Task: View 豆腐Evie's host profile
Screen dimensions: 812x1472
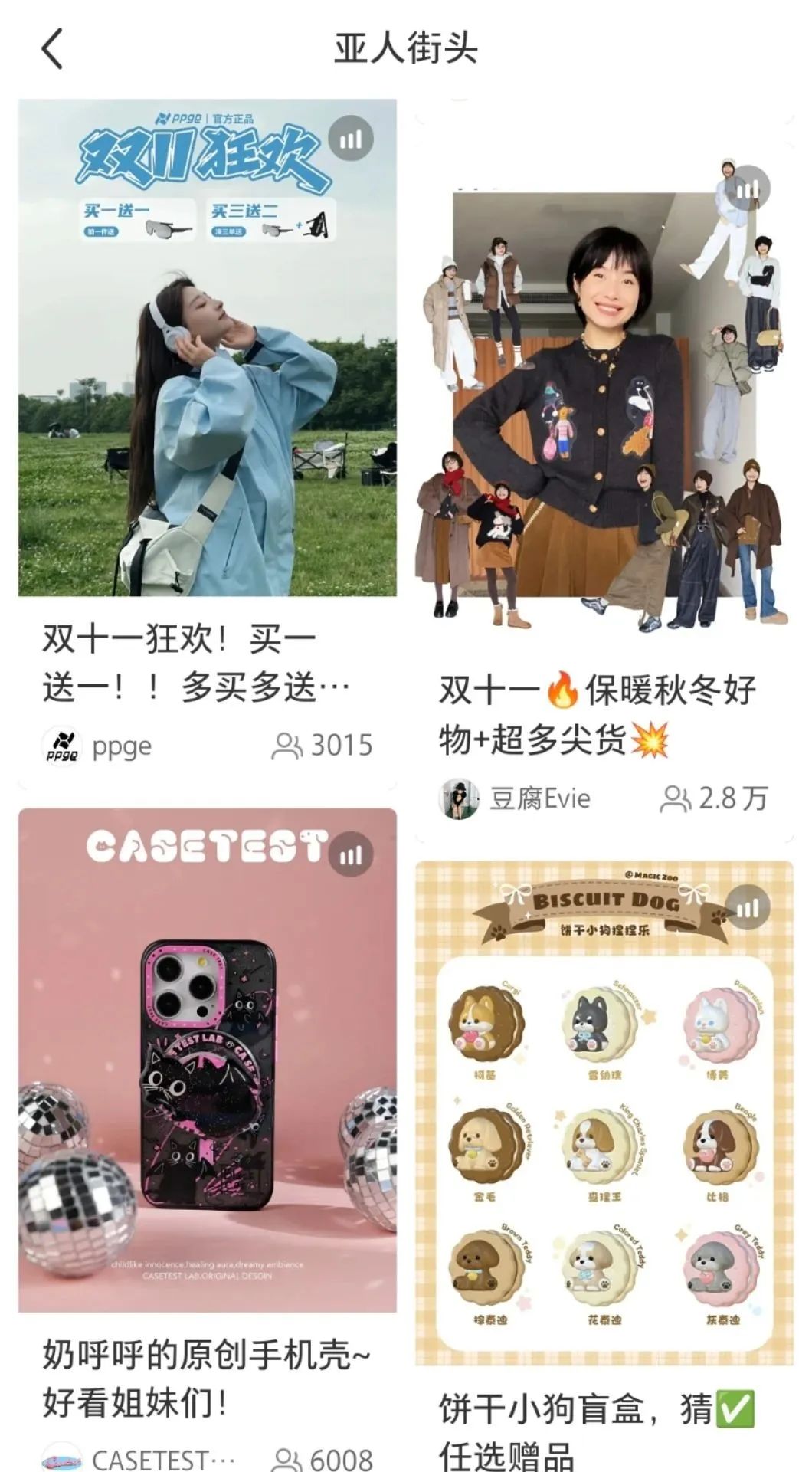Action: click(515, 798)
